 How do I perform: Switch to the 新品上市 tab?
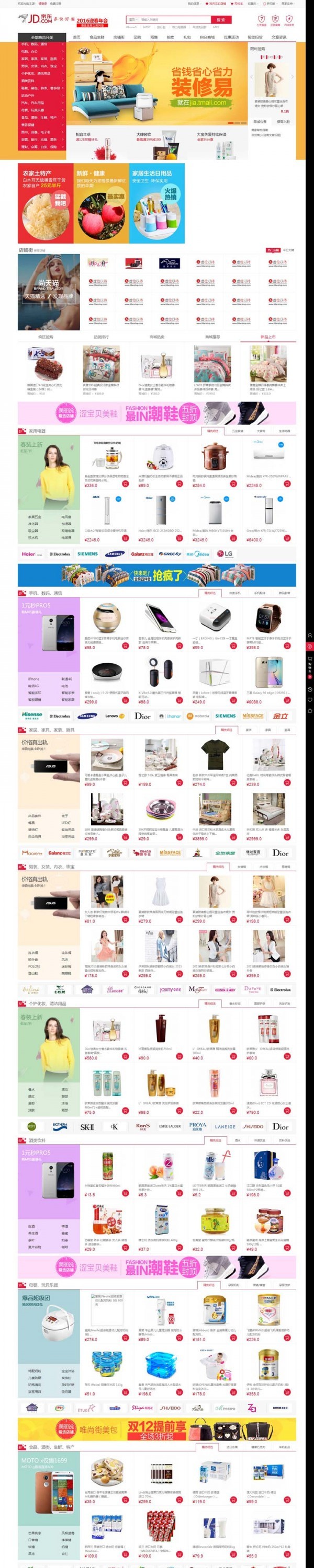pos(267,337)
